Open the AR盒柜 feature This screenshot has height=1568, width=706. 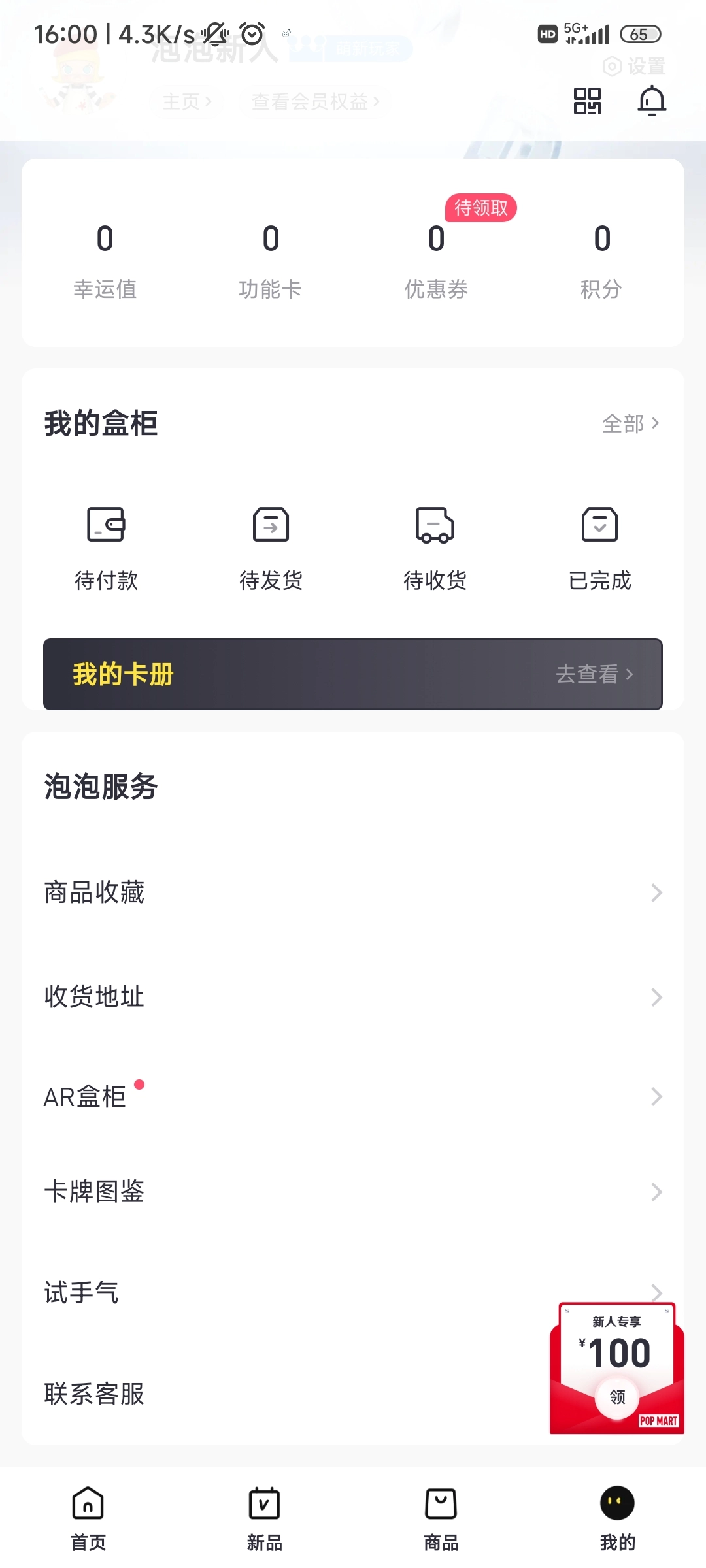(353, 1096)
